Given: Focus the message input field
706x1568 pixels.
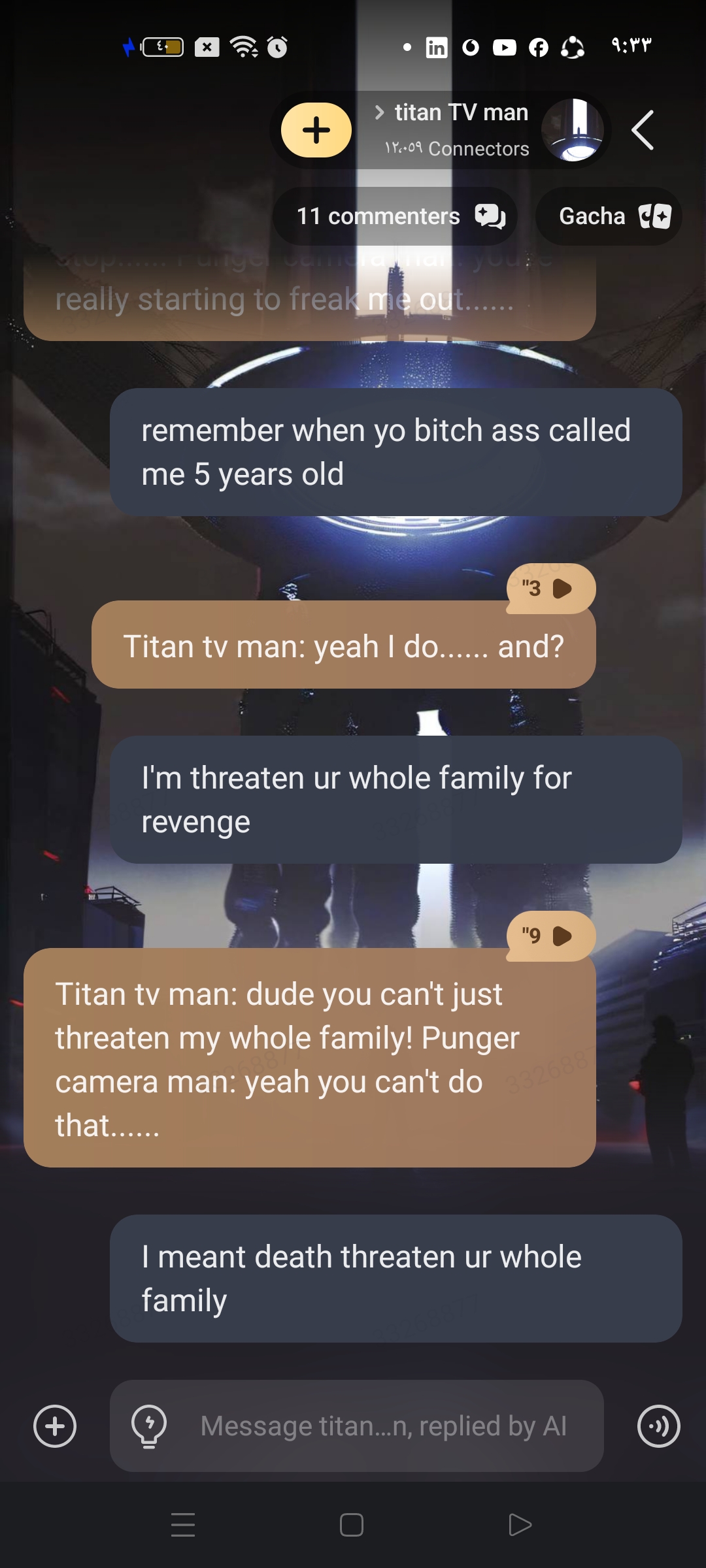Looking at the screenshot, I should pyautogui.click(x=383, y=1426).
